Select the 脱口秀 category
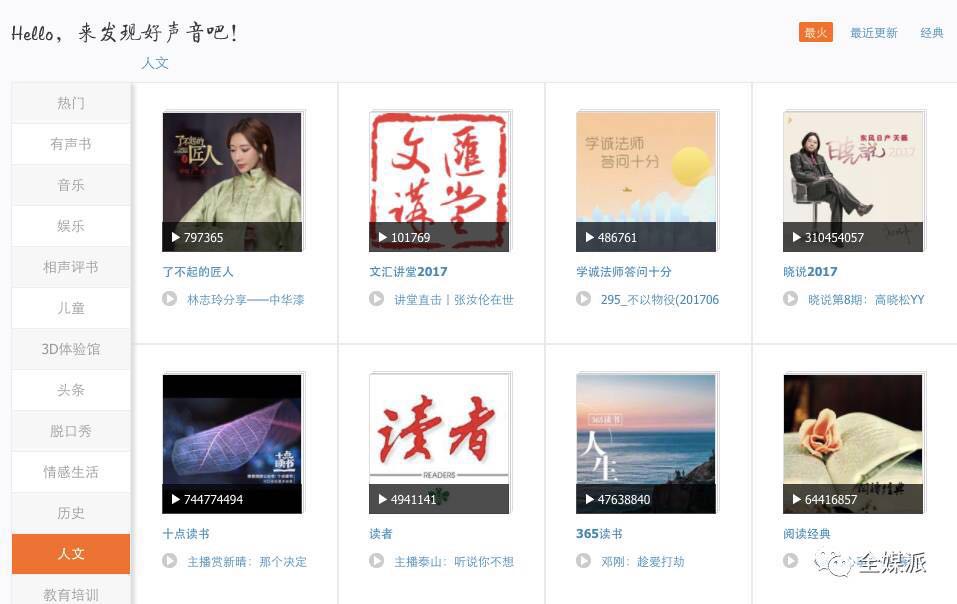 (x=71, y=431)
